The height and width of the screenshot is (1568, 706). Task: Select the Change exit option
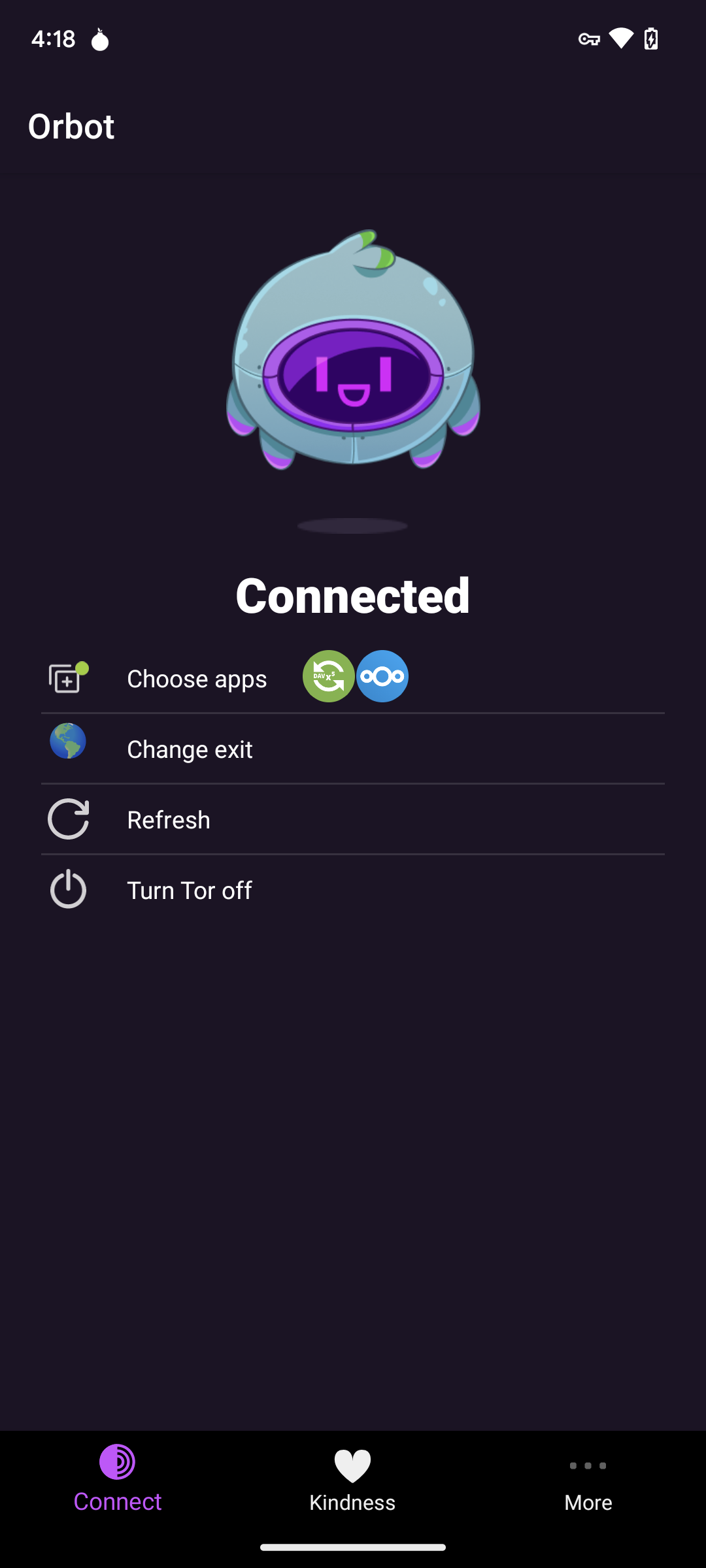190,749
